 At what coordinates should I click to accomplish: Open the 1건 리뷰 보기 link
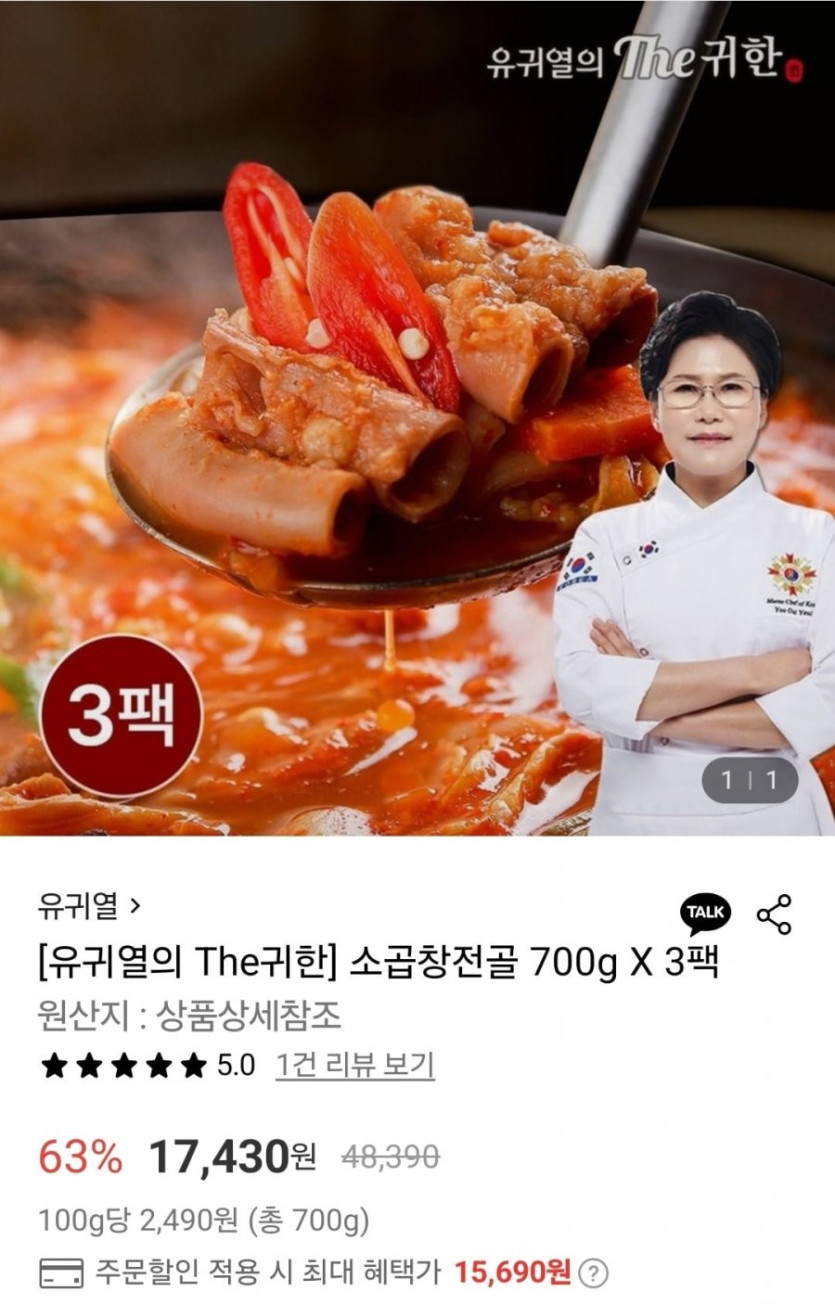pos(355,1064)
